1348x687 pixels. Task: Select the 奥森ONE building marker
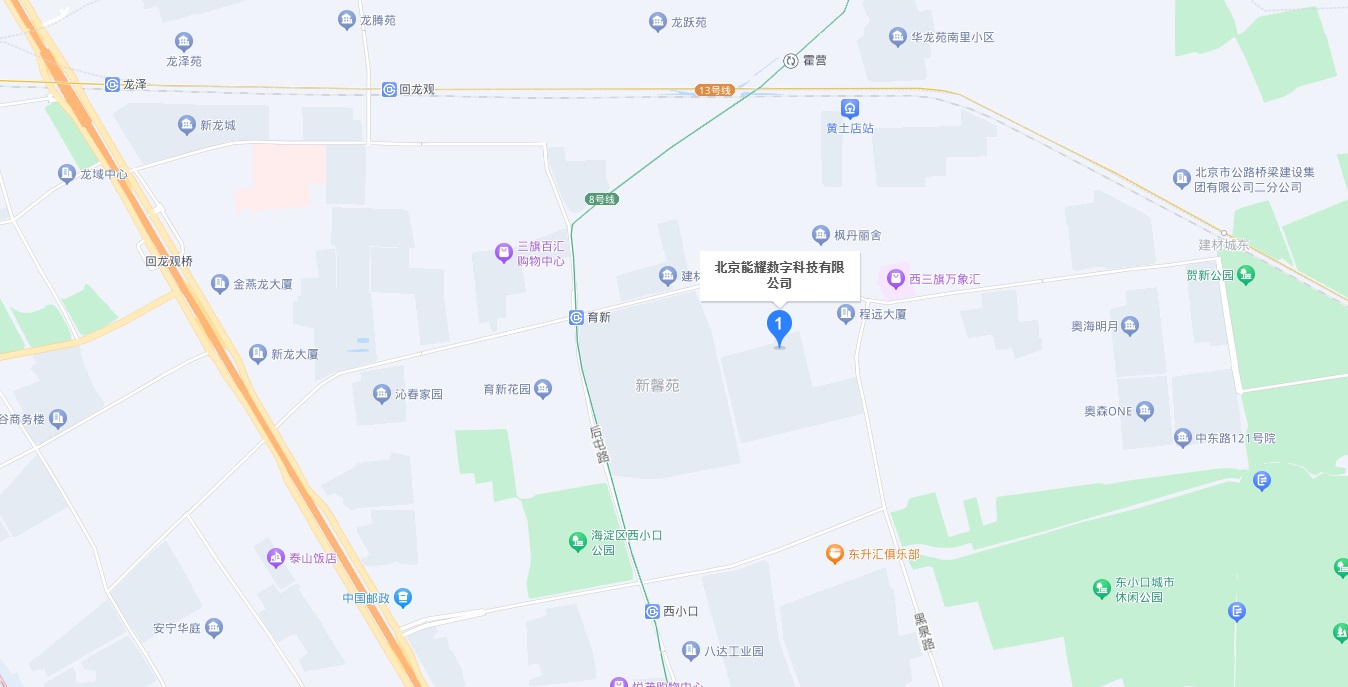click(1145, 410)
